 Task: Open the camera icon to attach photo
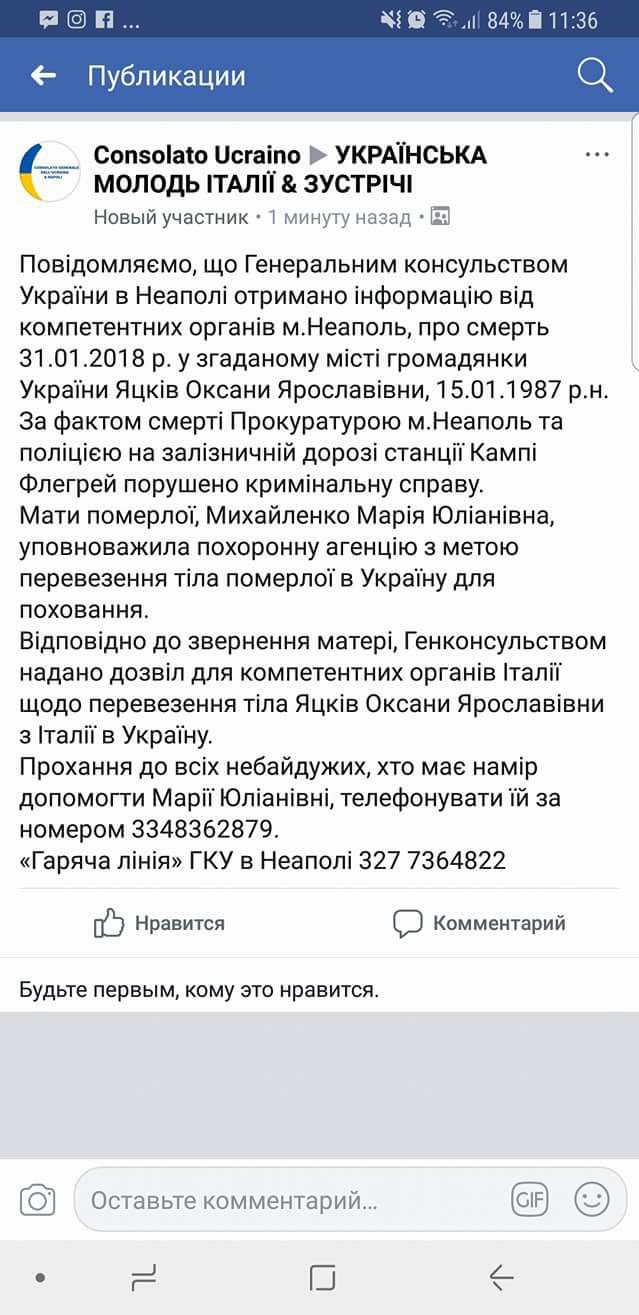[x=38, y=1199]
